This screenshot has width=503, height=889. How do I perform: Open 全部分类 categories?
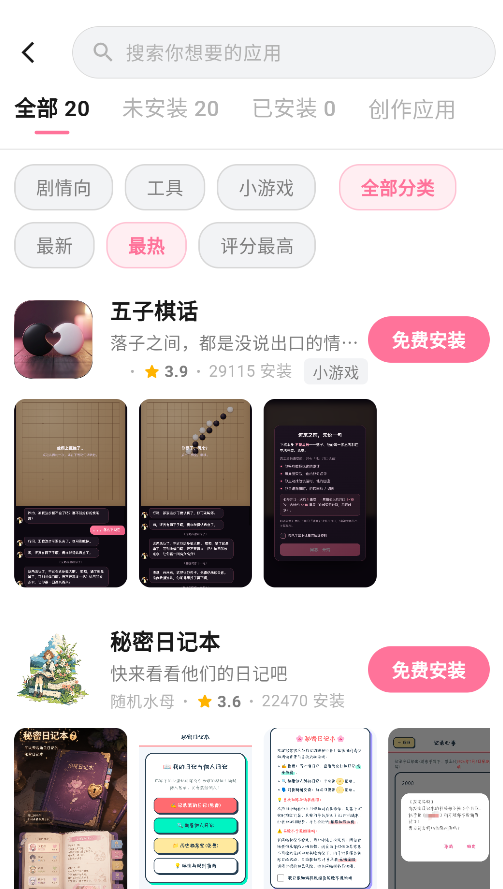pos(398,187)
